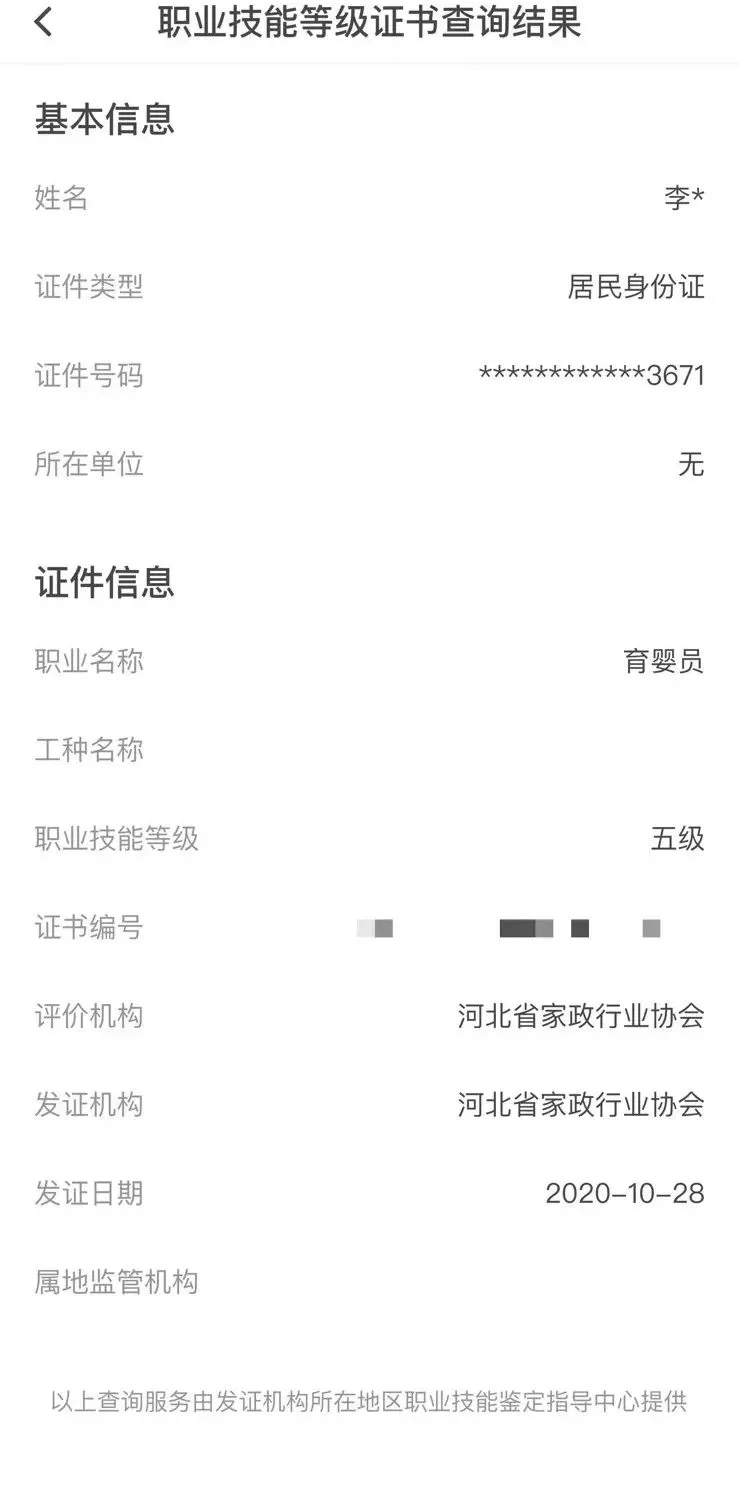Select the issue date 2020-10-28
This screenshot has width=739, height=1496.
point(625,1194)
